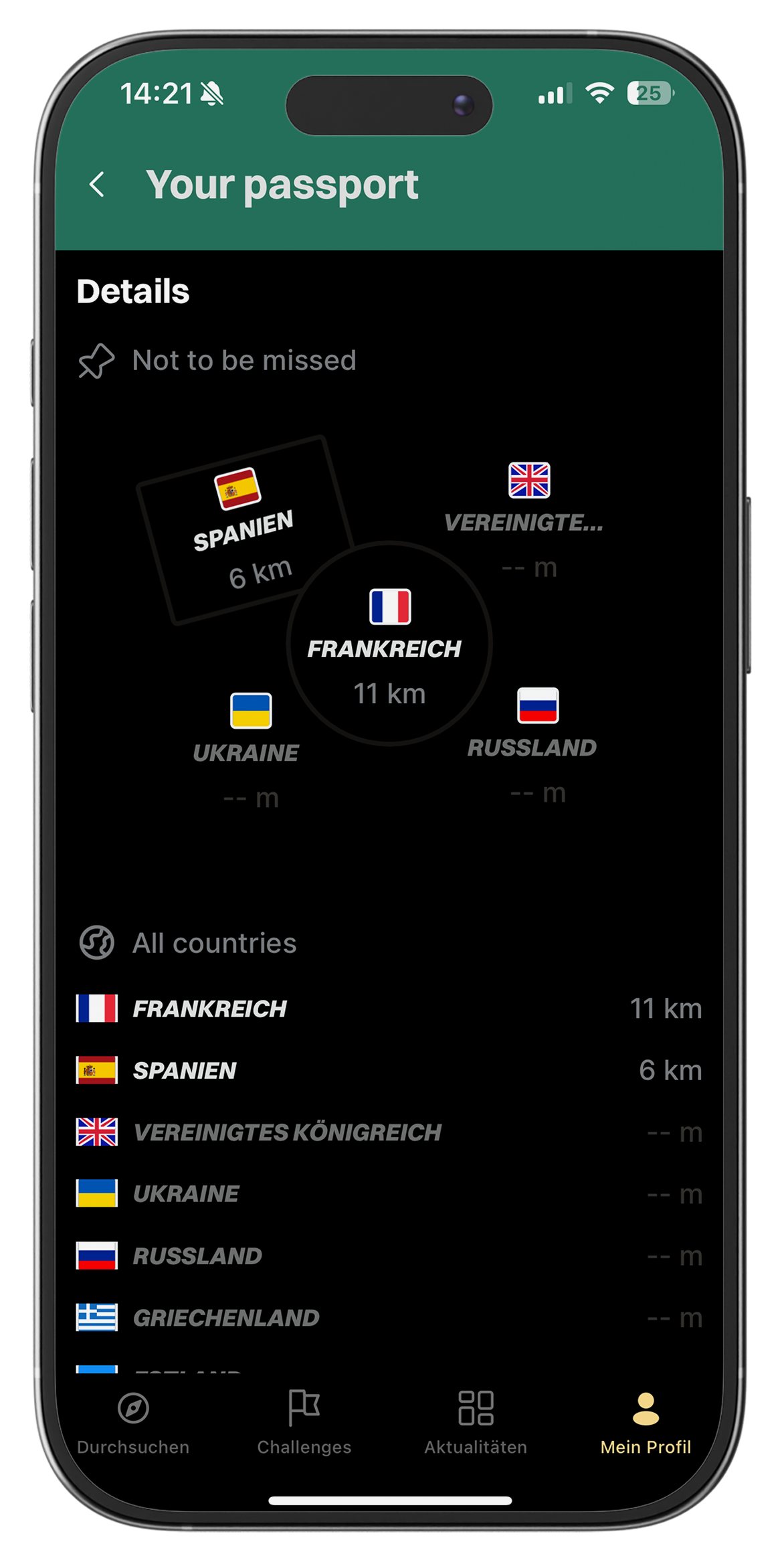This screenshot has height=1558, width=784.
Task: Select Russland in the country list
Action: [388, 1256]
